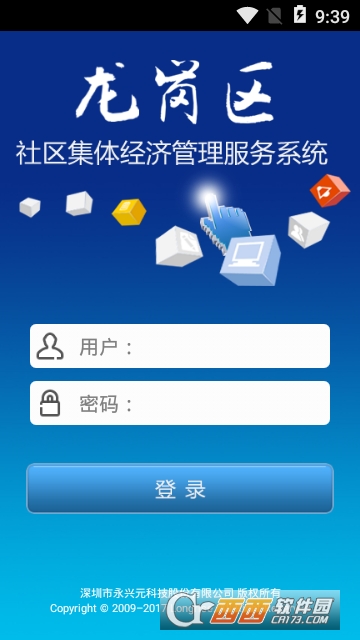Image resolution: width=360 pixels, height=640 pixels.
Task: Tap the 登录 login button
Action: 180,488
